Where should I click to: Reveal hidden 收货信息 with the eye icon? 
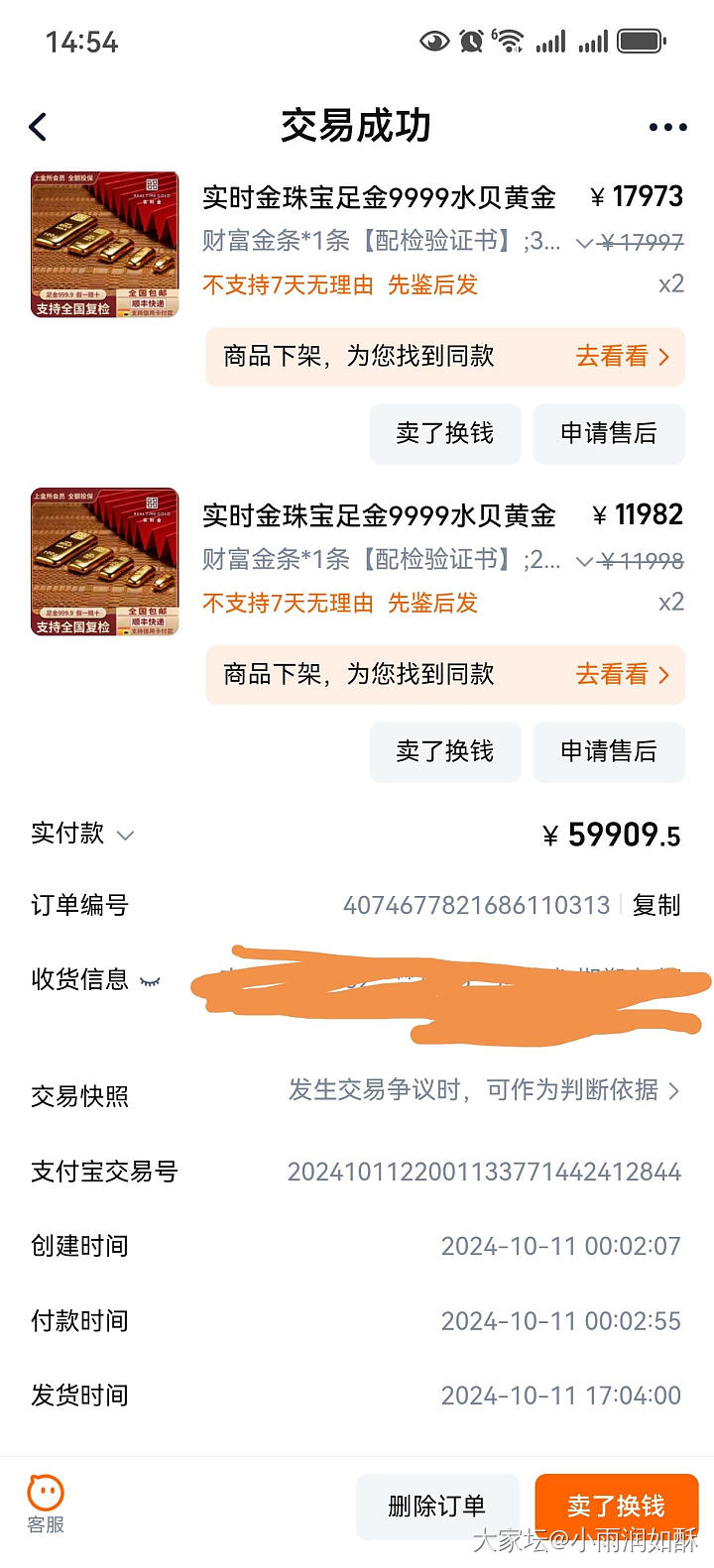click(150, 981)
